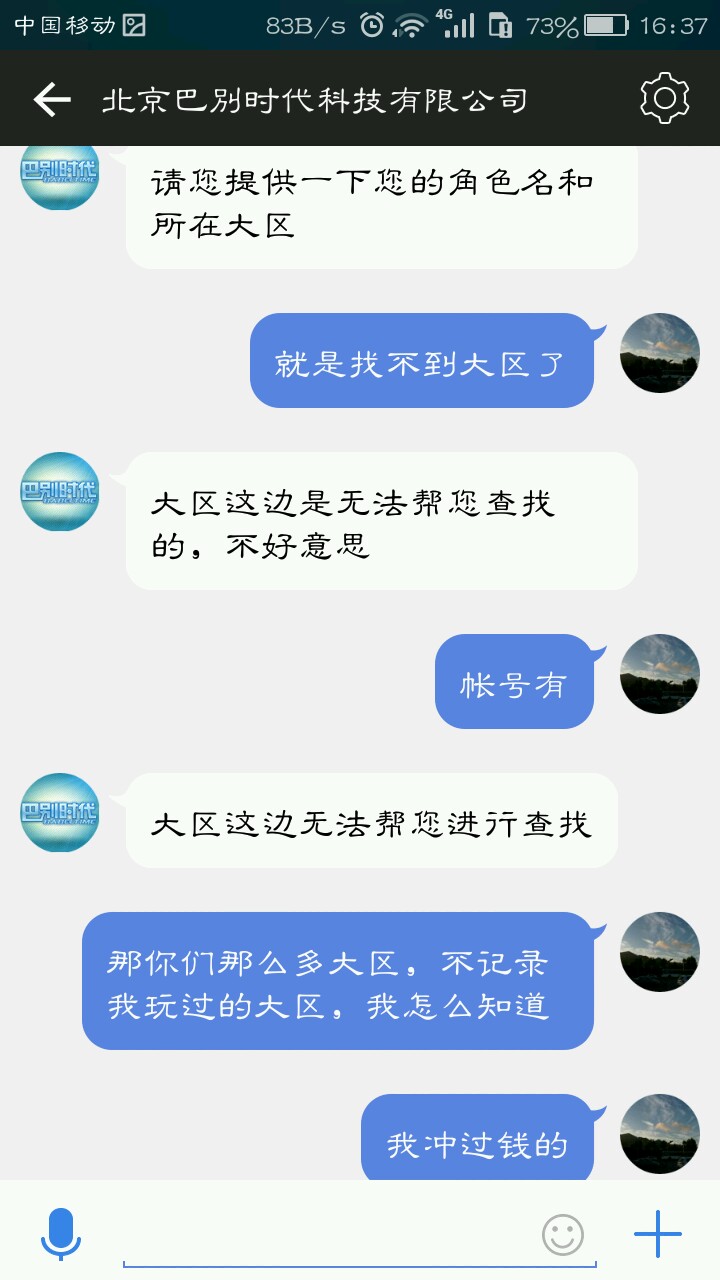Open the emoji picker
Image resolution: width=720 pixels, height=1280 pixels.
click(563, 1235)
